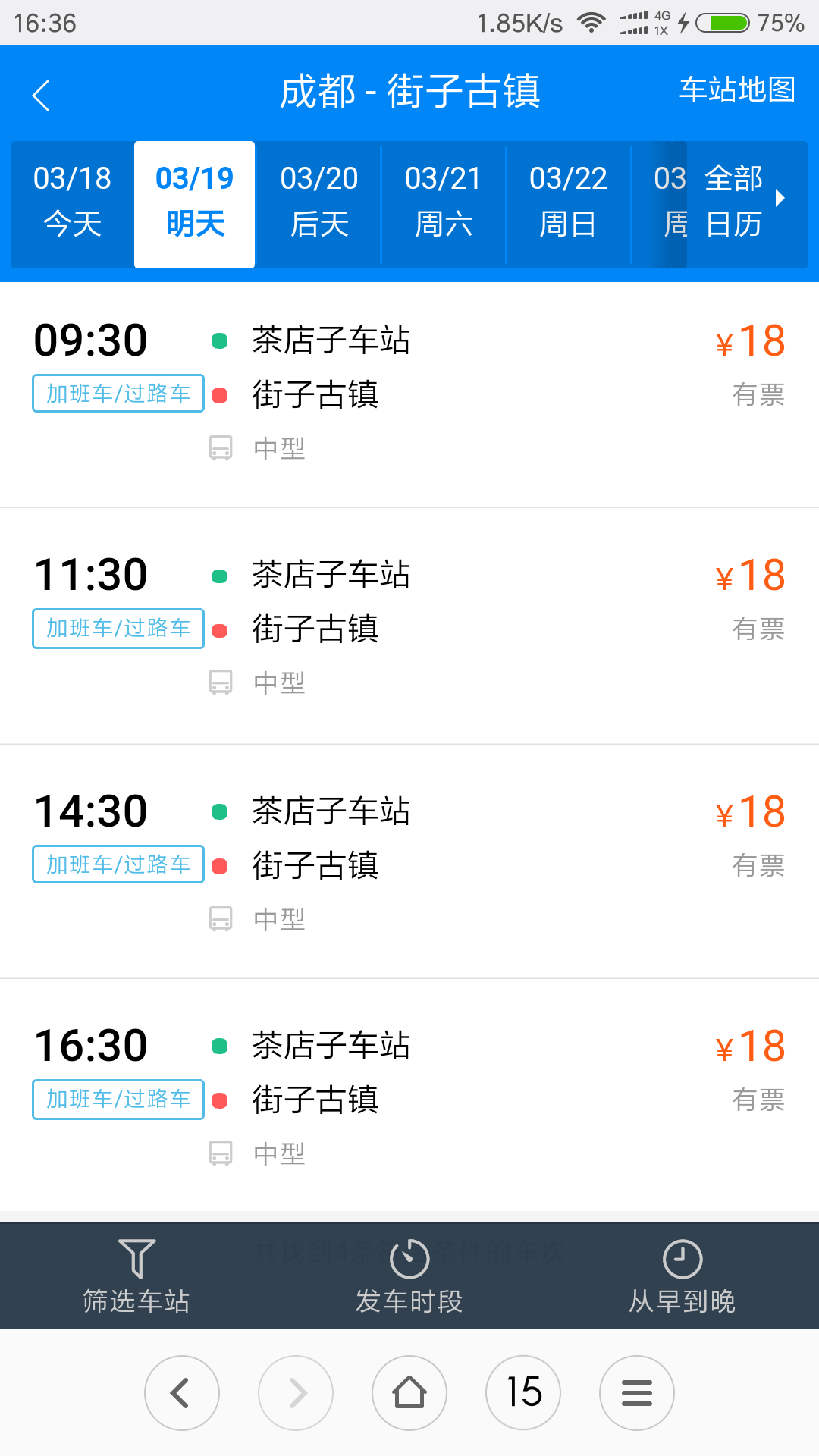819x1456 pixels.
Task: Choose the 11:30 bus departure
Action: point(409,626)
